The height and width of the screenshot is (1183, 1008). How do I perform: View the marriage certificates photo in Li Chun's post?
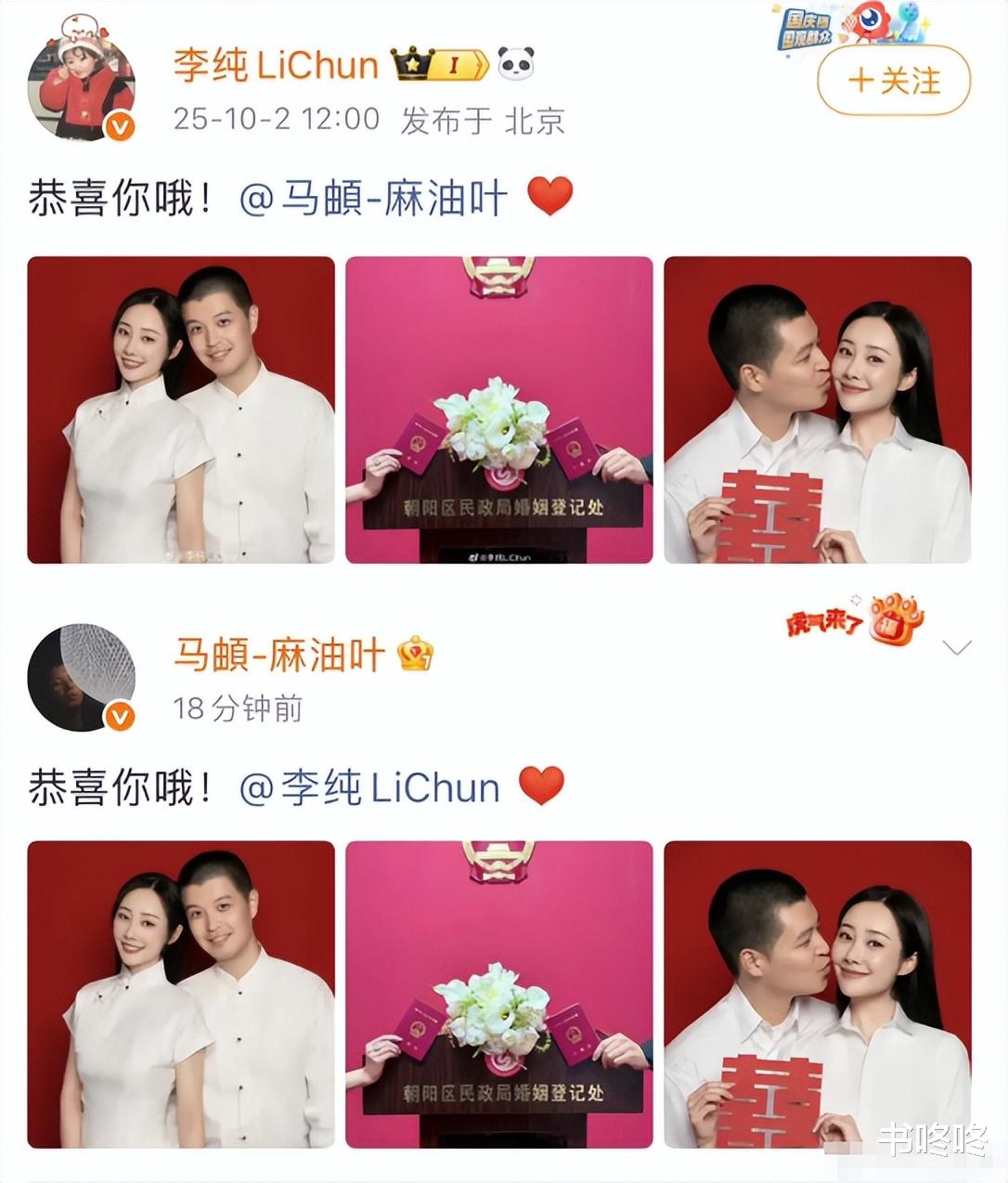tap(499, 409)
